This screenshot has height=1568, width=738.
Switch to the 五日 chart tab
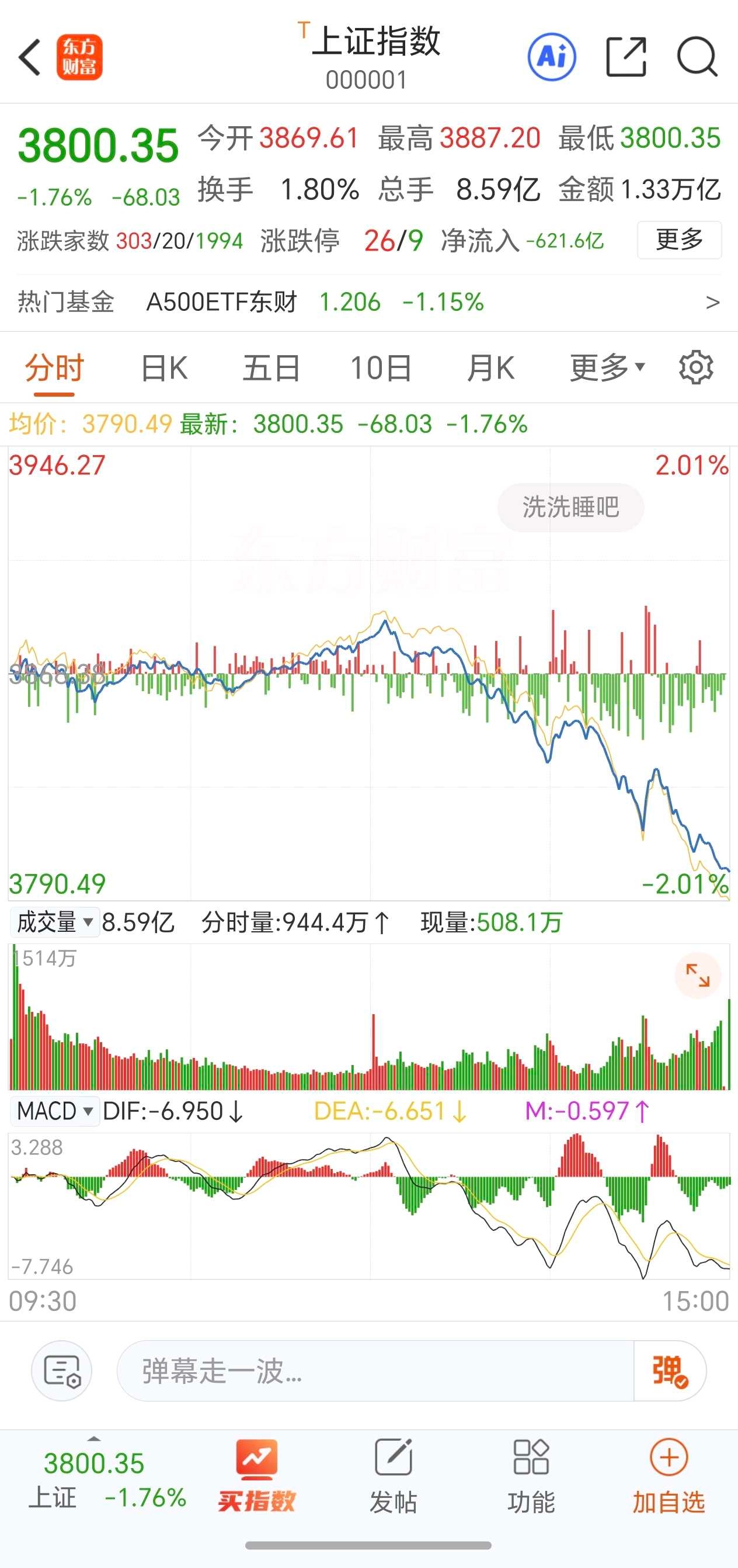[x=271, y=368]
